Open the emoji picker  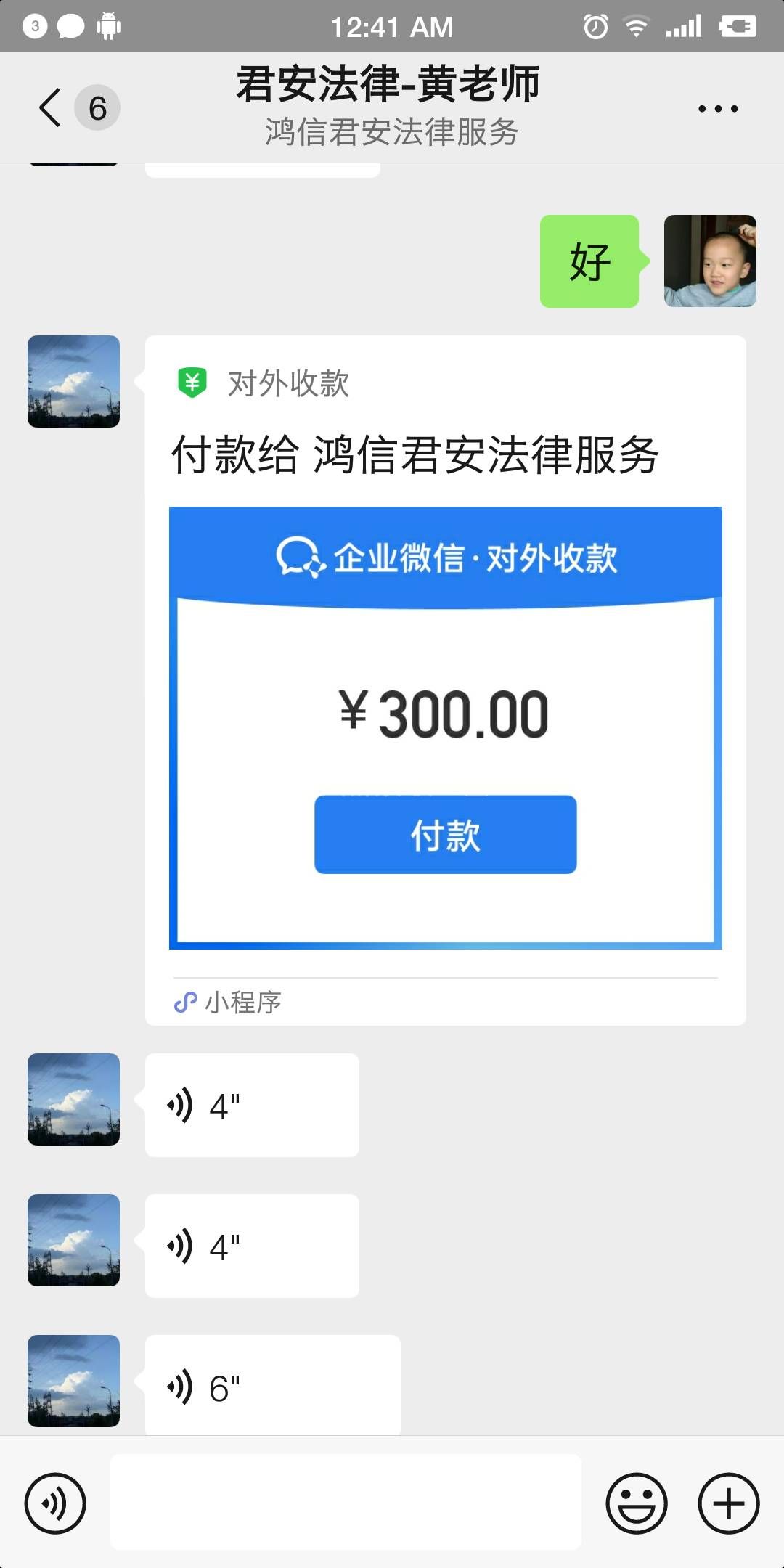pyautogui.click(x=637, y=1503)
